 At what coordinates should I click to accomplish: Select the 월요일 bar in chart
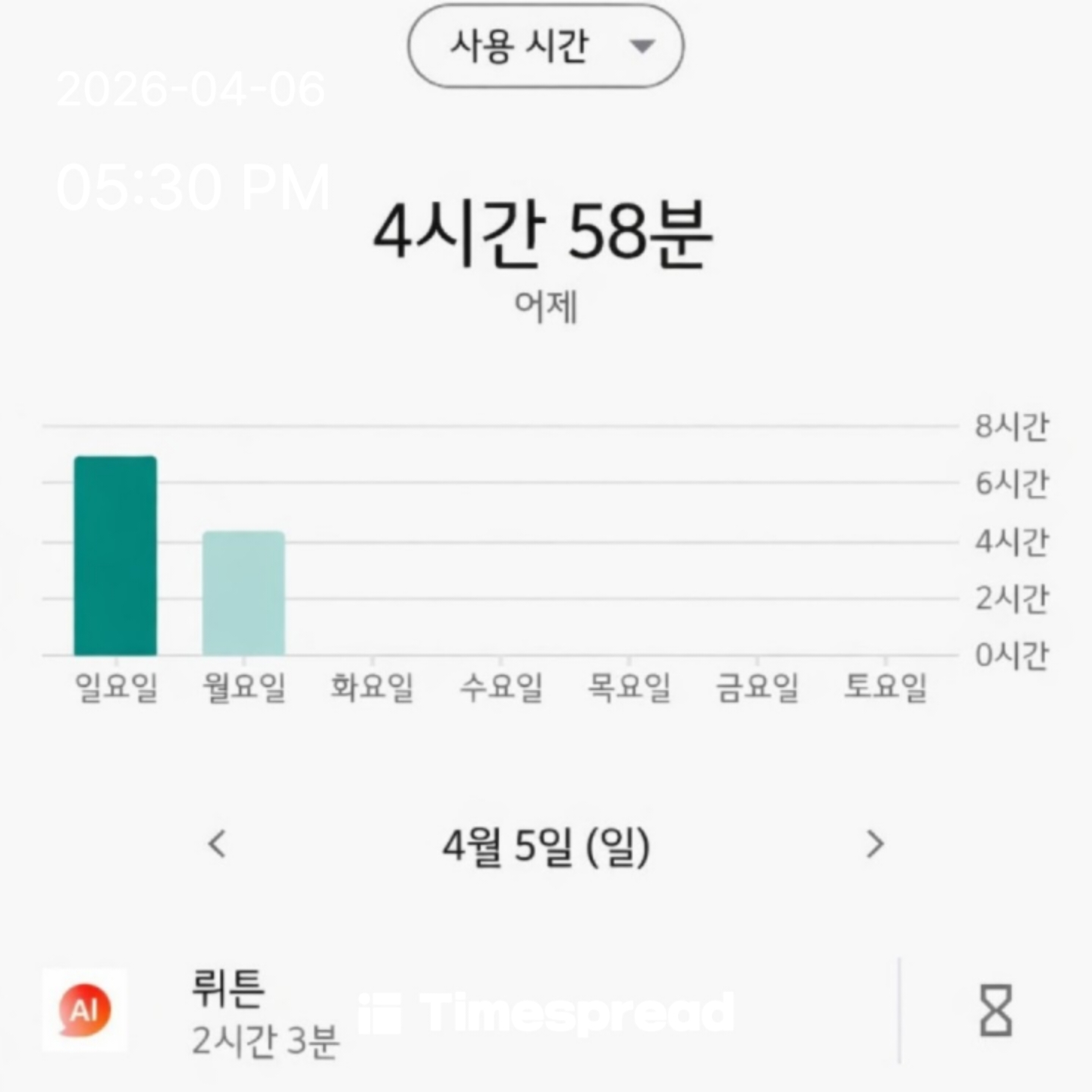pyautogui.click(x=243, y=593)
